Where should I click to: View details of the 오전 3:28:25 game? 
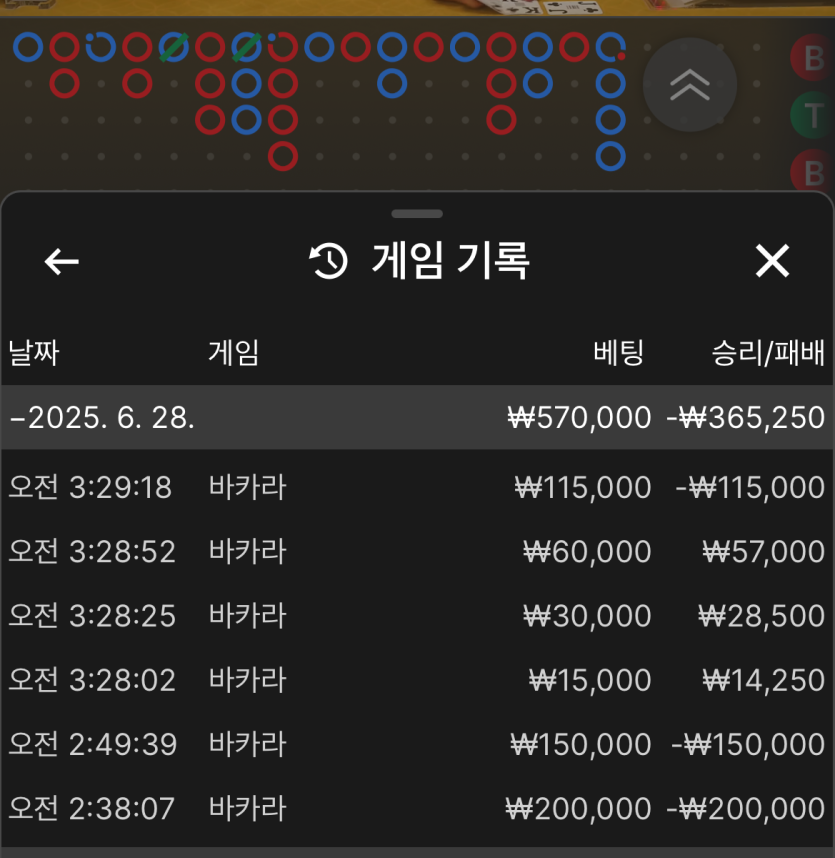click(417, 615)
